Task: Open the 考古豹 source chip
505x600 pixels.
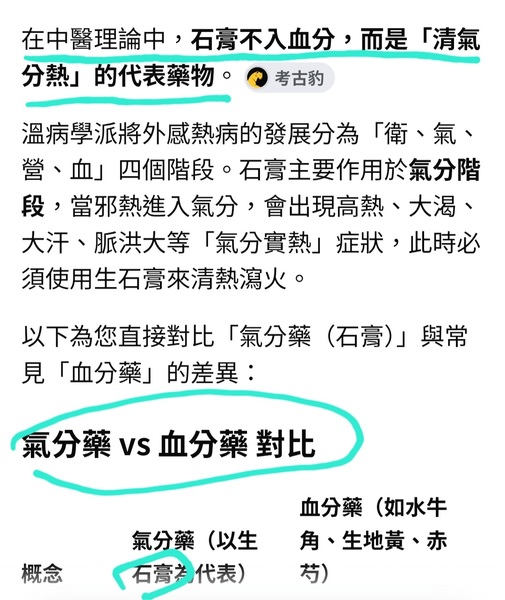Action: [x=290, y=78]
